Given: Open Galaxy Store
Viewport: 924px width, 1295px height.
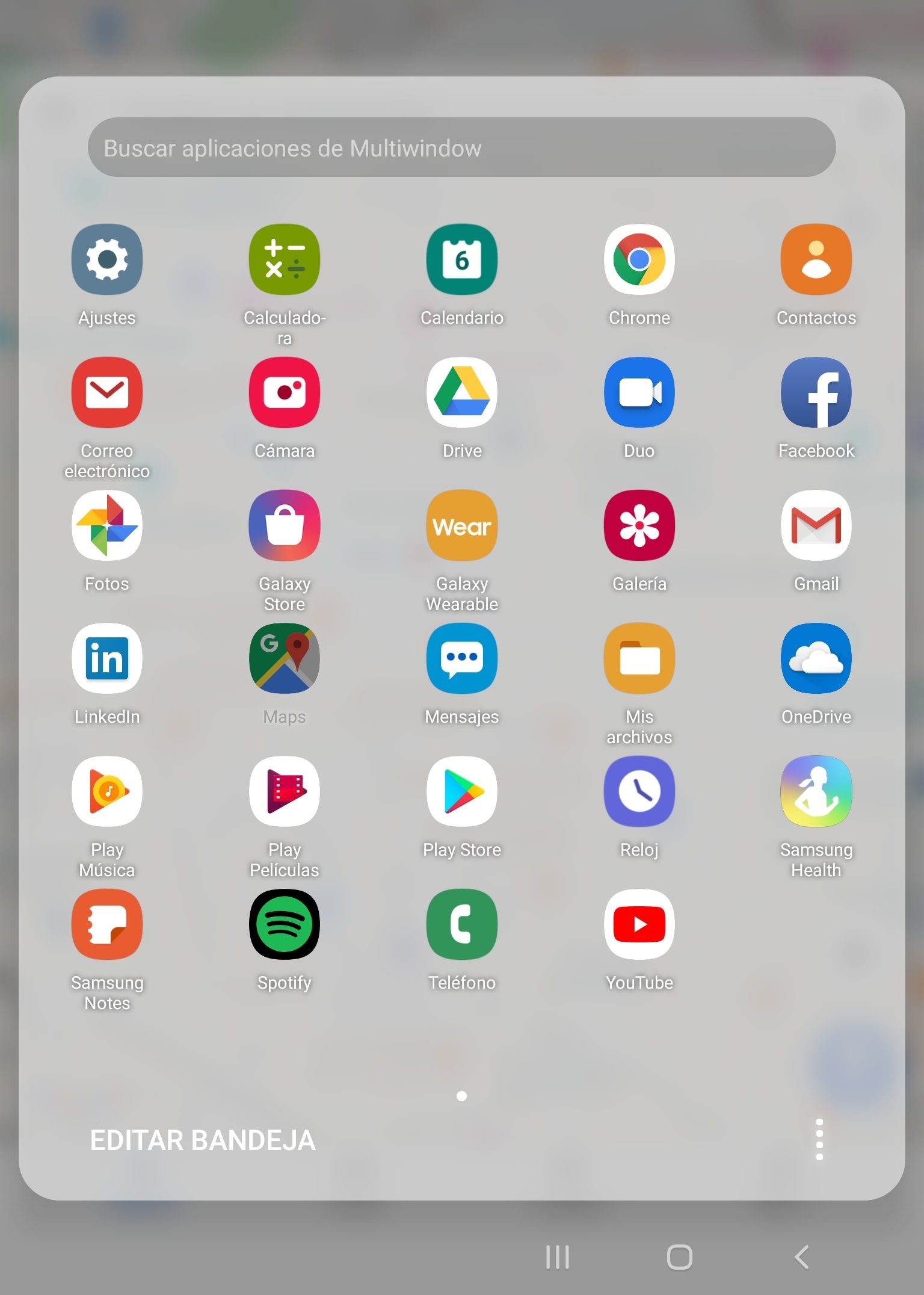Looking at the screenshot, I should pyautogui.click(x=285, y=526).
